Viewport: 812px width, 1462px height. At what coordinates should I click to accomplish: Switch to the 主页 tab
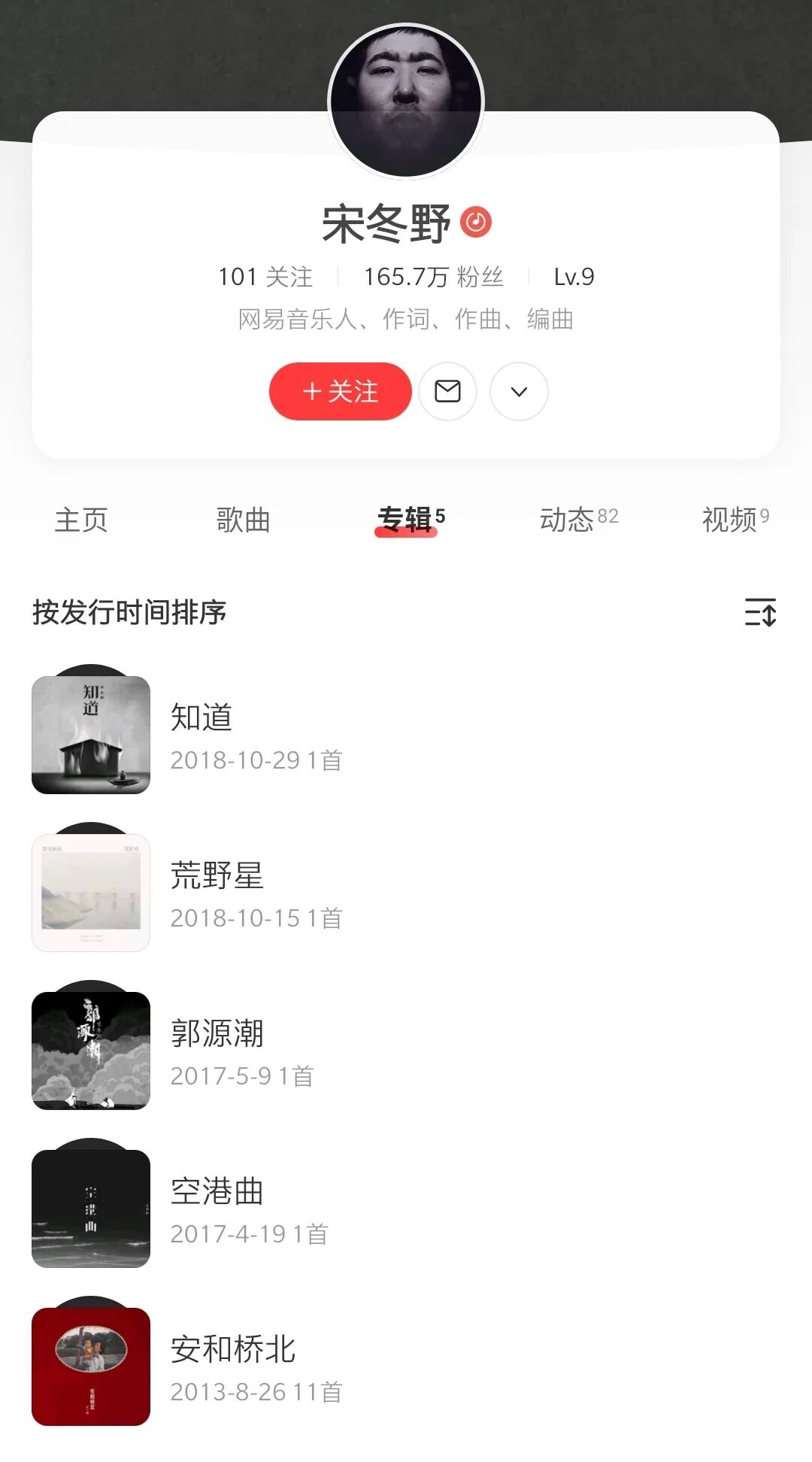81,520
